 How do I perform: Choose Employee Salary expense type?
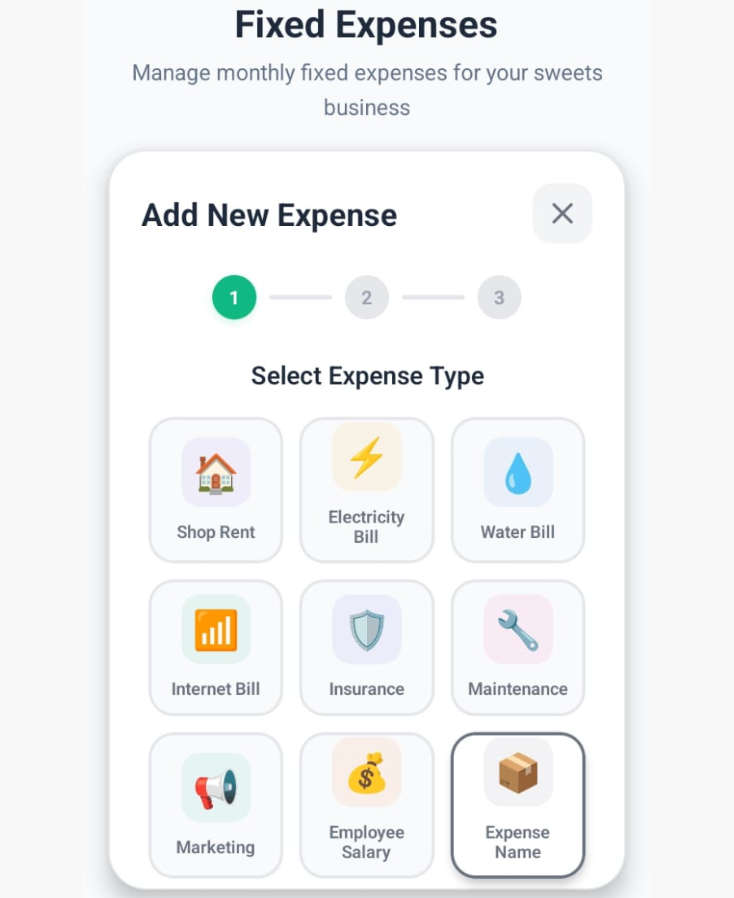click(x=367, y=804)
